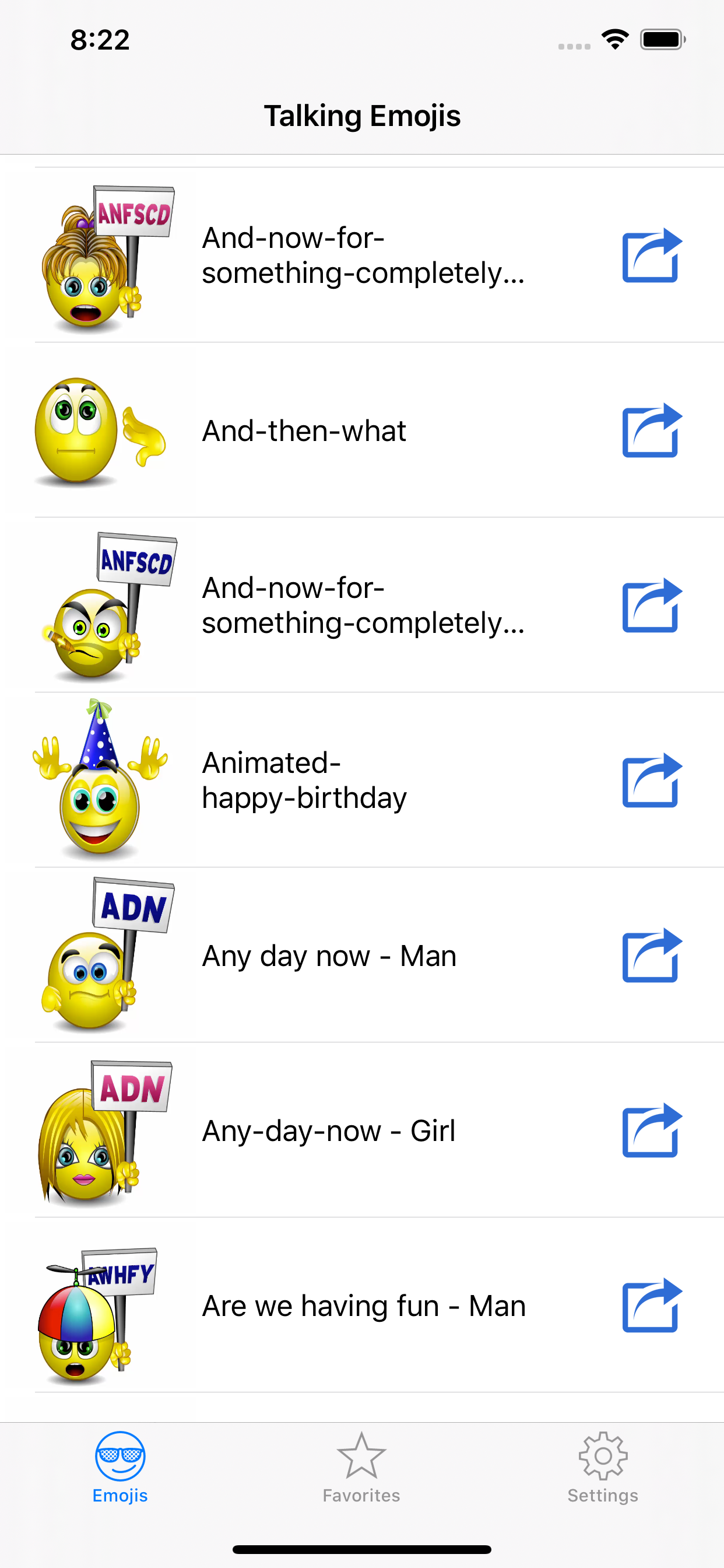Open the Settings tab
This screenshot has width=724, height=1568.
pyautogui.click(x=602, y=1466)
